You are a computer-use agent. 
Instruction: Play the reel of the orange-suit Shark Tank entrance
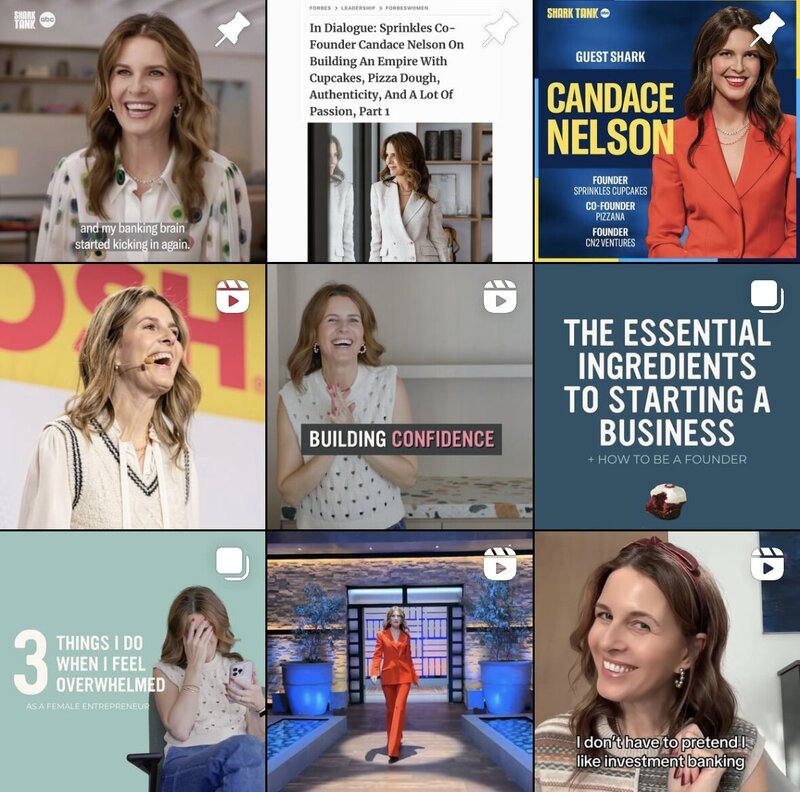click(399, 662)
